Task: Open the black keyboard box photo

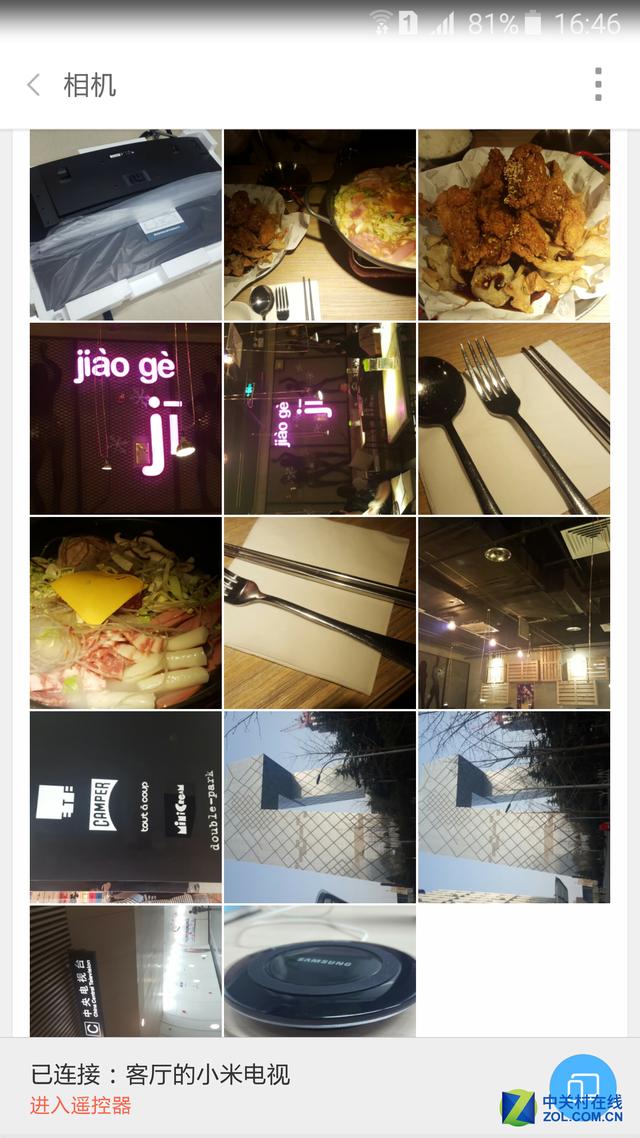Action: click(x=125, y=224)
